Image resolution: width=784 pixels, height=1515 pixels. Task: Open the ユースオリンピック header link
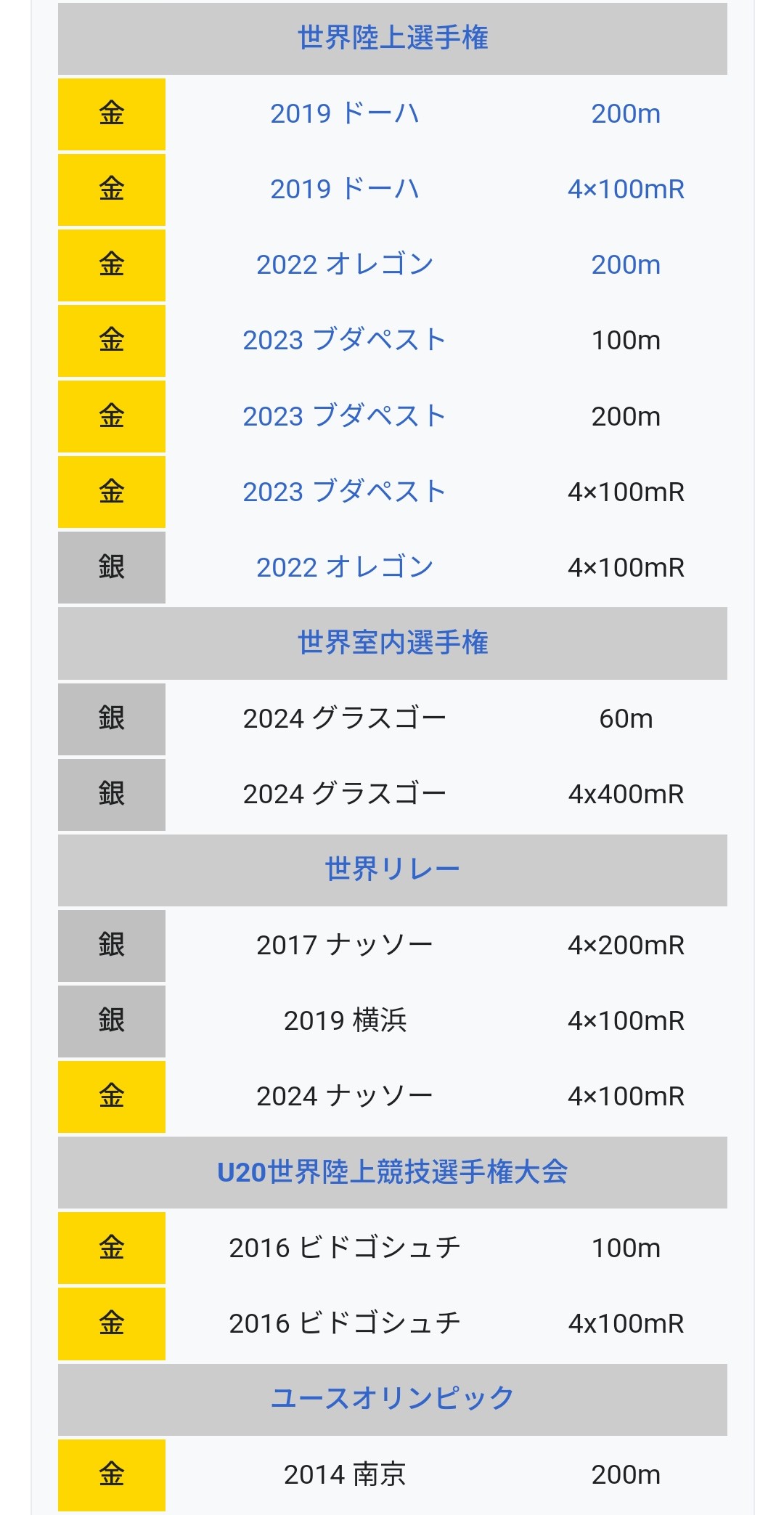[x=393, y=1399]
